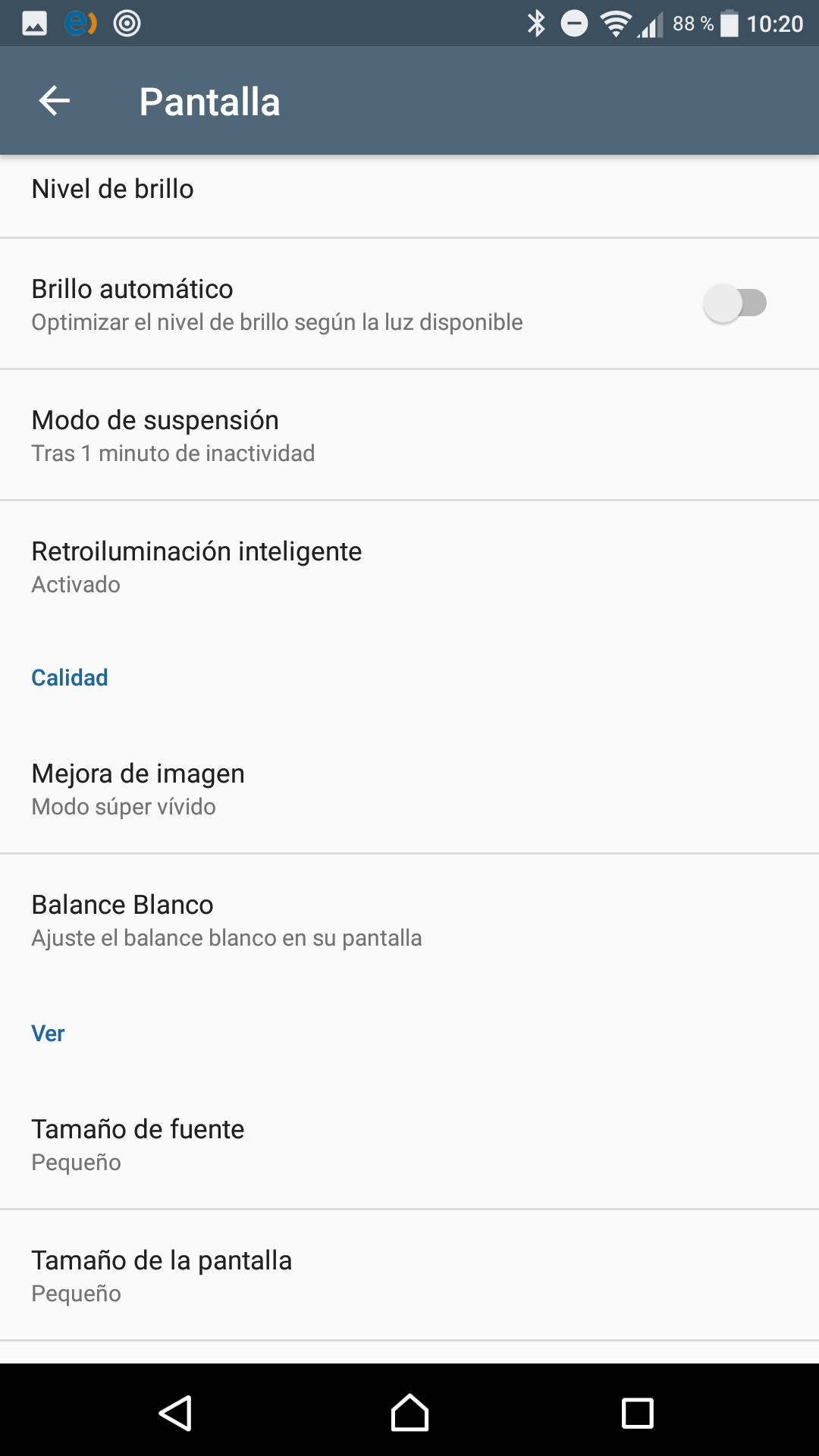Open Nivel de brillo setting
Image resolution: width=819 pixels, height=1456 pixels.
point(409,190)
